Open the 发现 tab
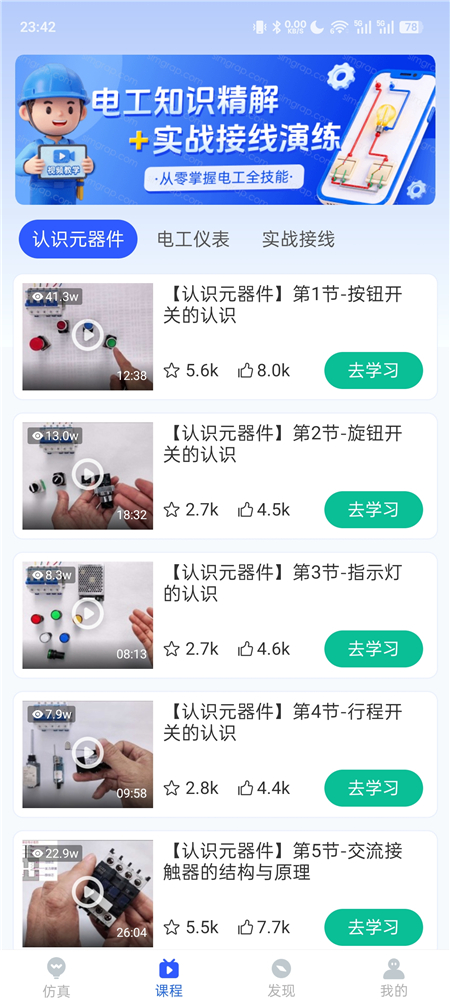This screenshot has height=1005, width=450. [x=281, y=977]
